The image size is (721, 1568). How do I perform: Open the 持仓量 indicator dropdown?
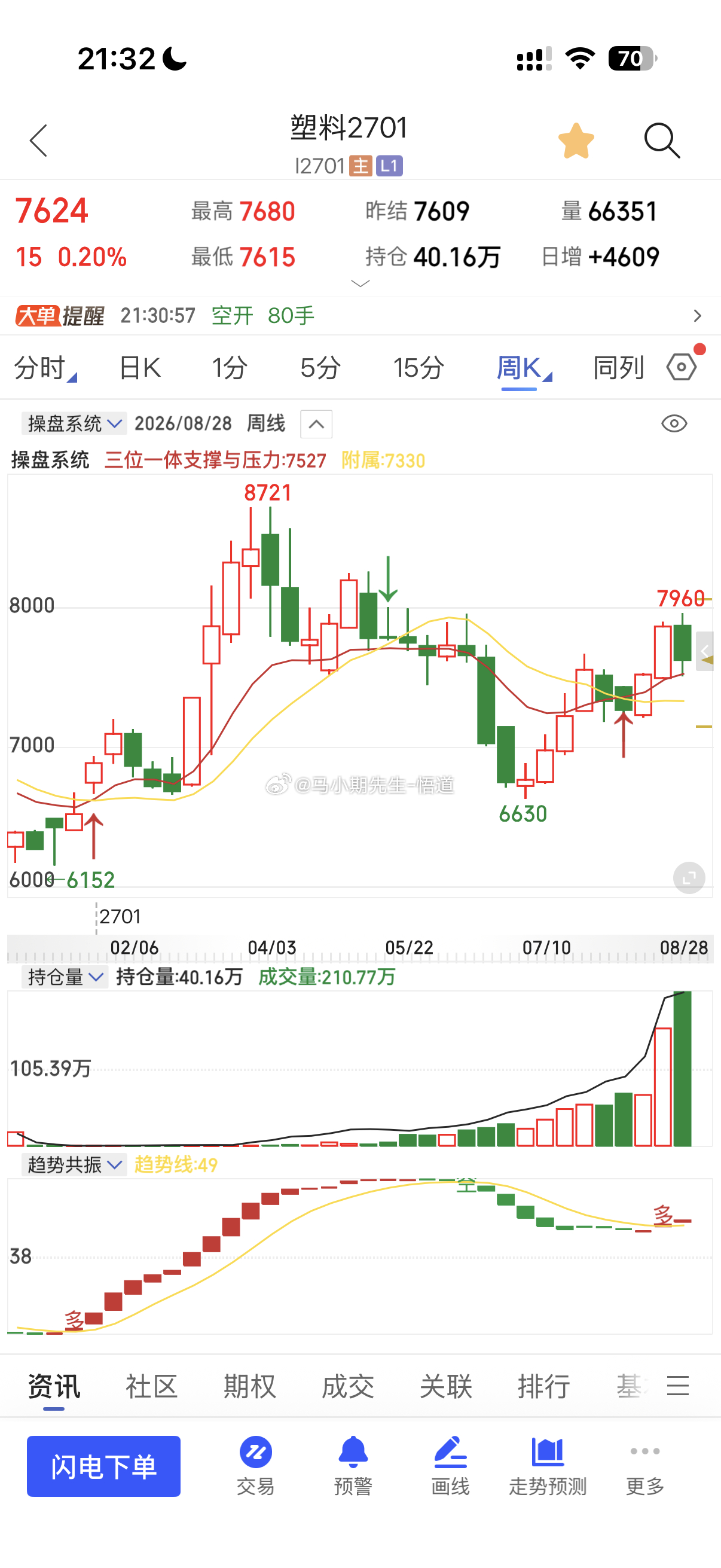65,977
